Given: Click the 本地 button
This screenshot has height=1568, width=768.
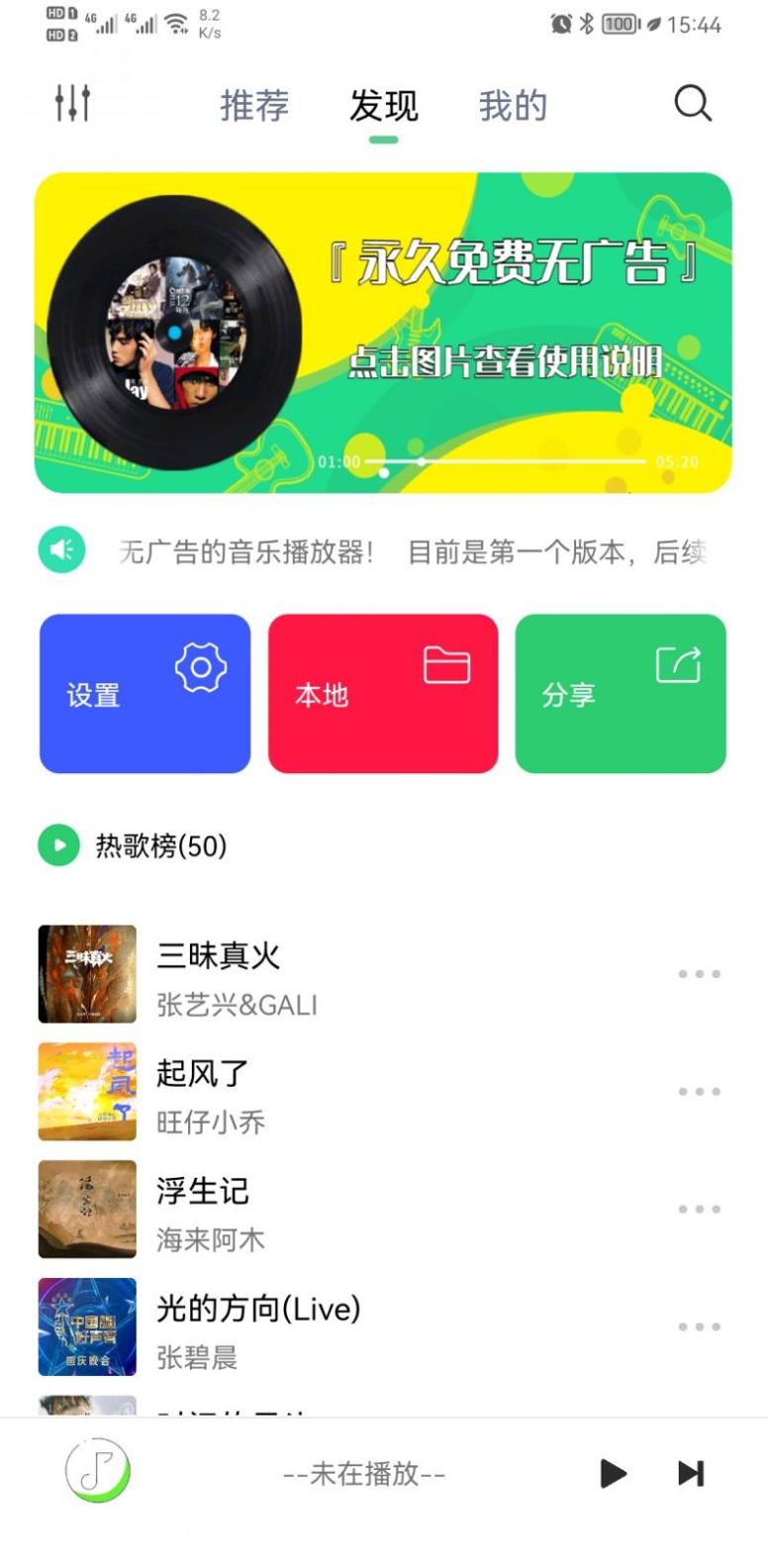Looking at the screenshot, I should tap(383, 693).
